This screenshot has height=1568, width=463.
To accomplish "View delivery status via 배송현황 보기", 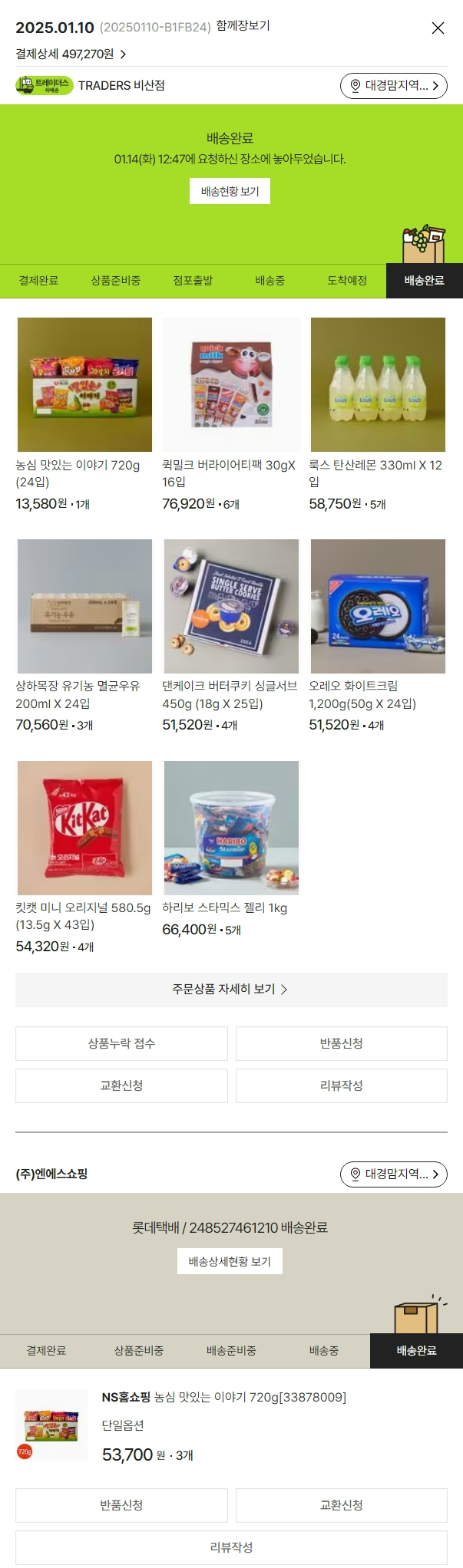I will pyautogui.click(x=230, y=192).
